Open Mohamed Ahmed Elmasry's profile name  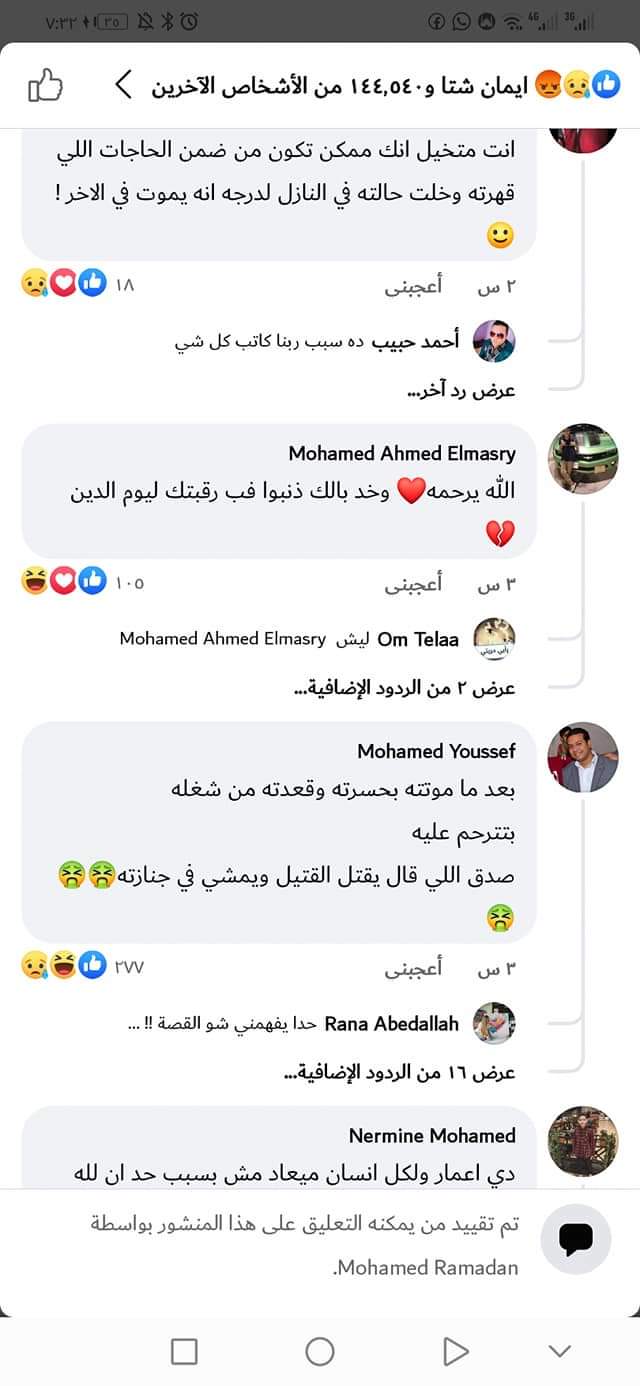coord(402,453)
